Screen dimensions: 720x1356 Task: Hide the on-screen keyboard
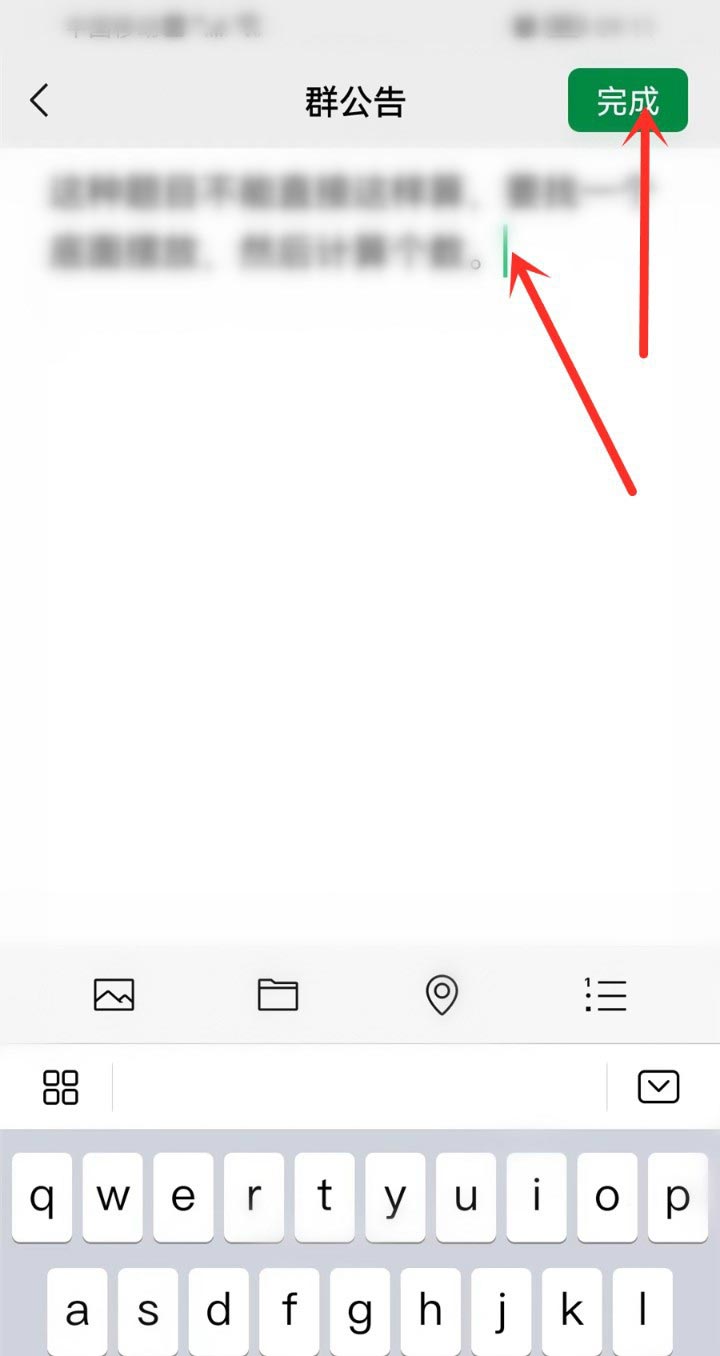coord(658,1087)
